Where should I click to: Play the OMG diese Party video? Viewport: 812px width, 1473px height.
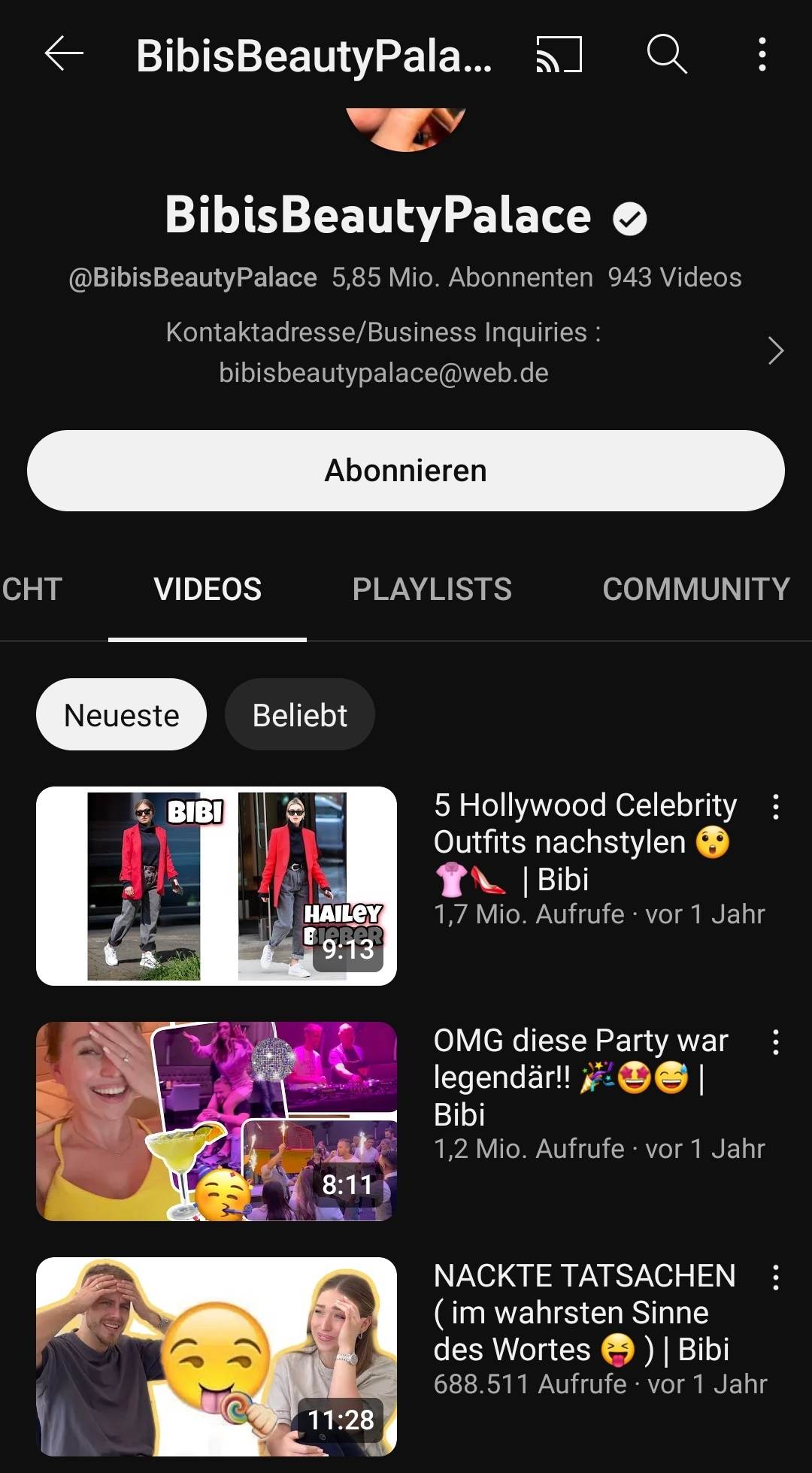(x=217, y=1120)
